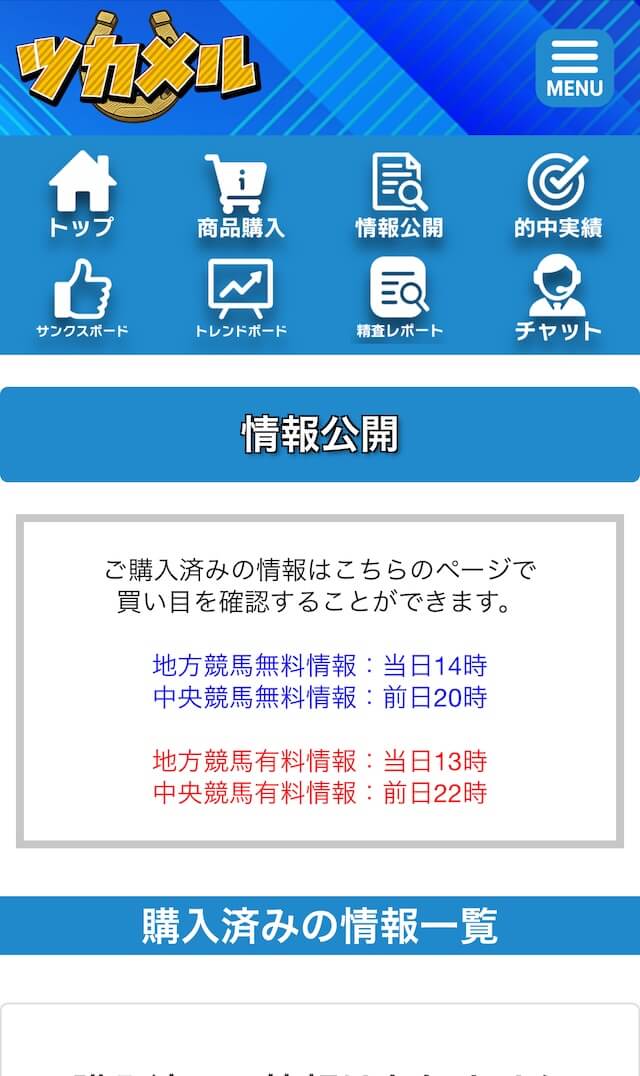640x1076 pixels.
Task: Open 商品購入 shopping cart section
Action: [241, 196]
